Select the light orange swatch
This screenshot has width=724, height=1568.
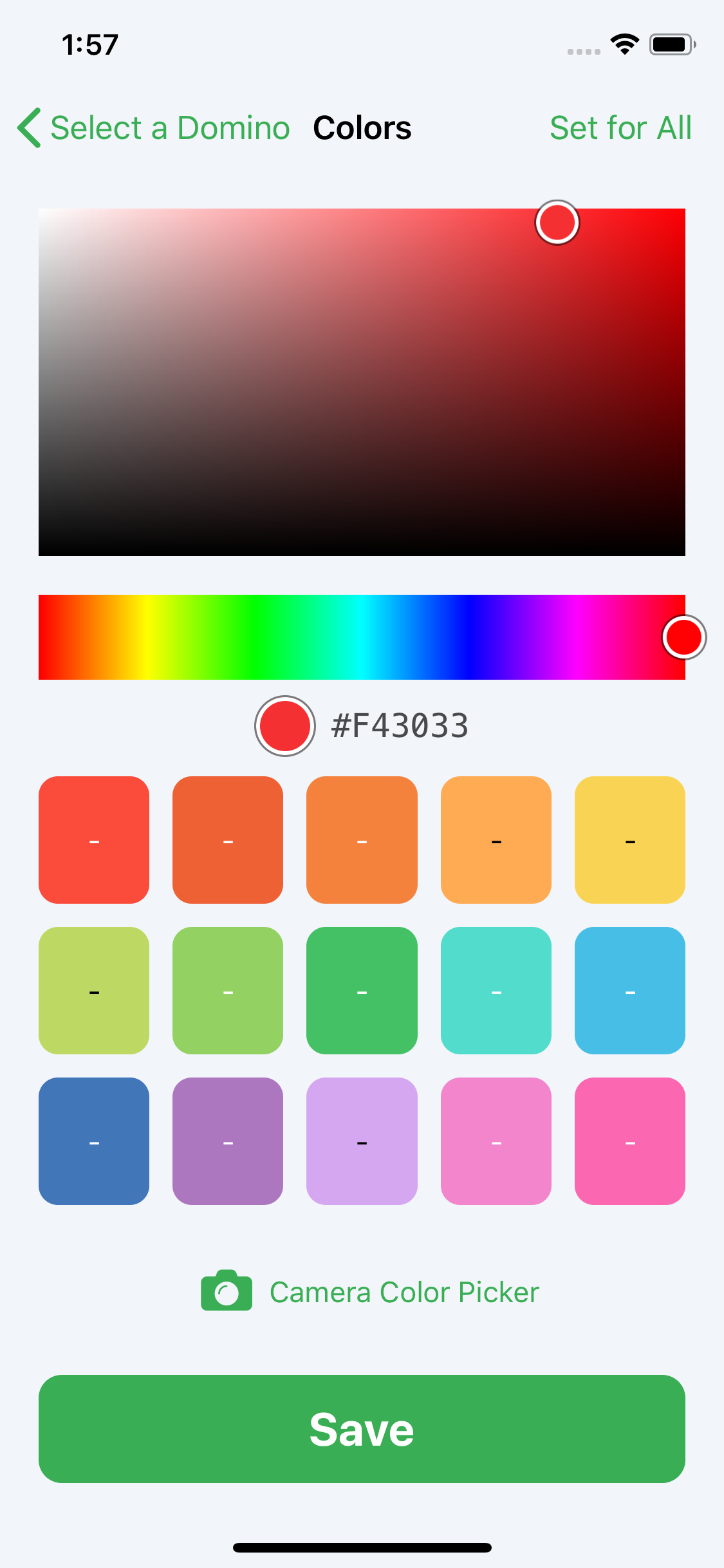[x=496, y=840]
